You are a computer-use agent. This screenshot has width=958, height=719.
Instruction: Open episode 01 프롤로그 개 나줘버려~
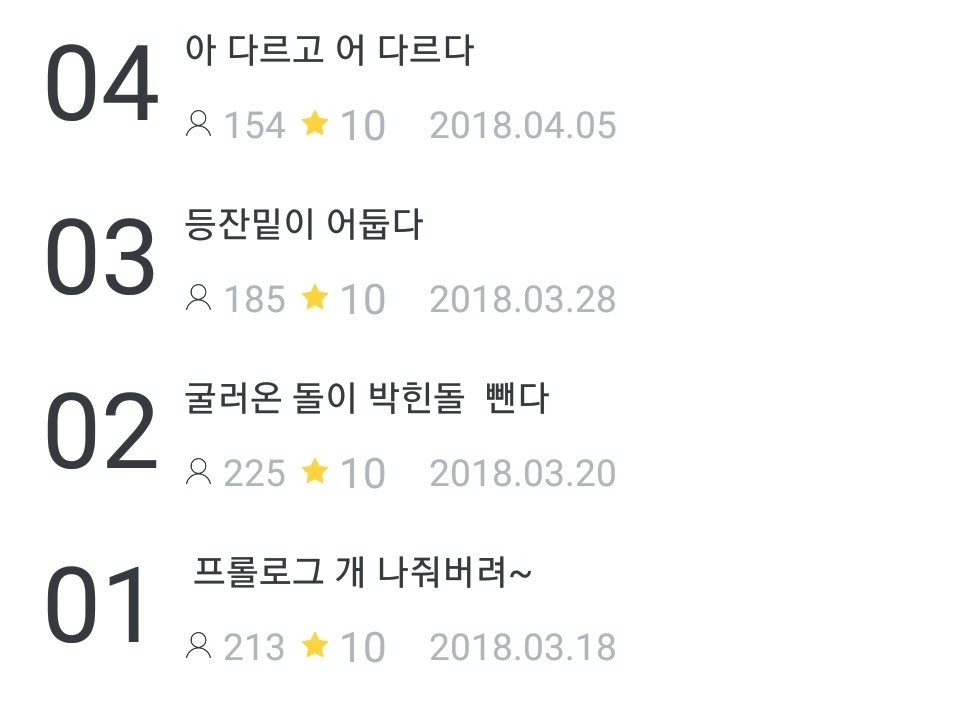pyautogui.click(x=361, y=574)
